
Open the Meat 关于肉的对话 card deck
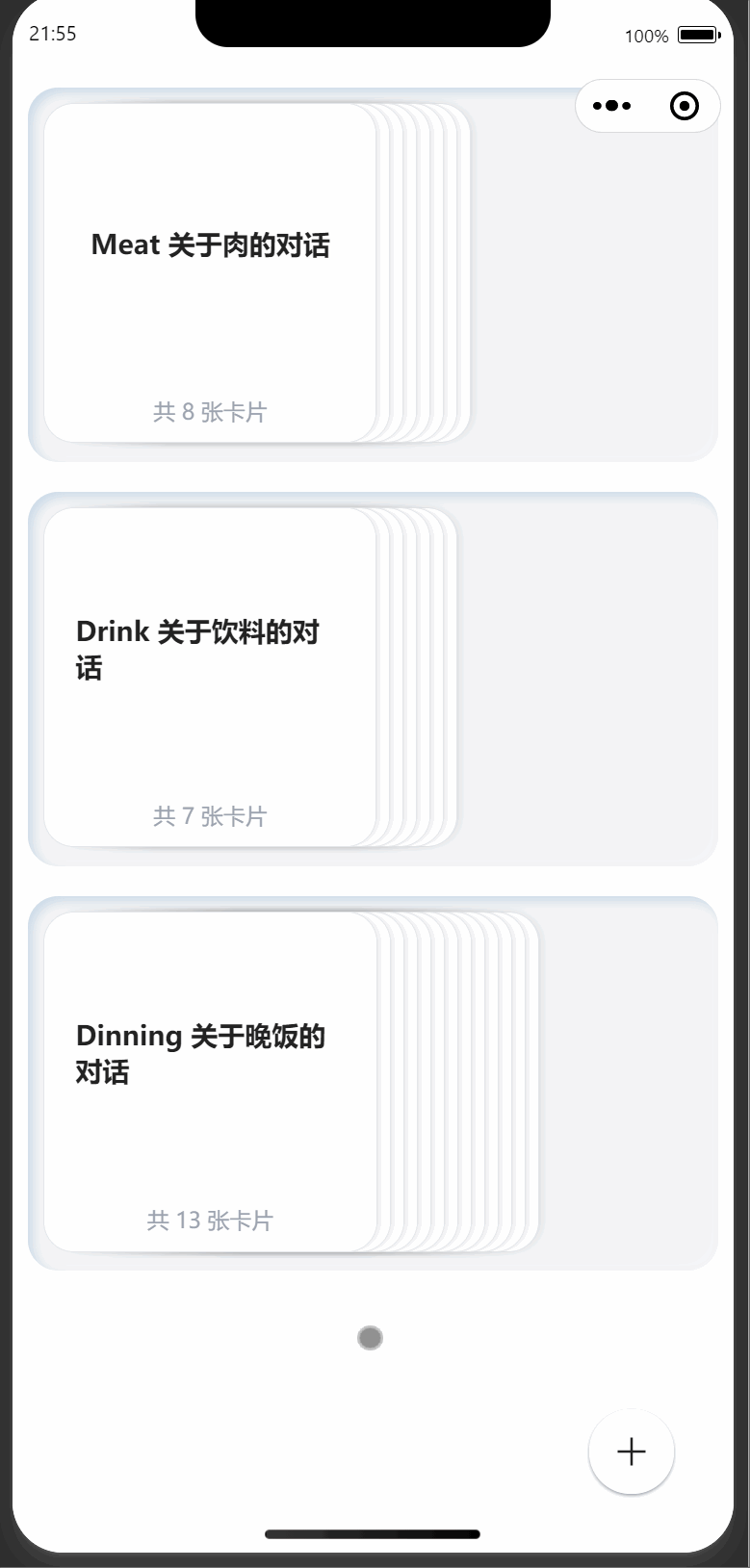pos(210,273)
